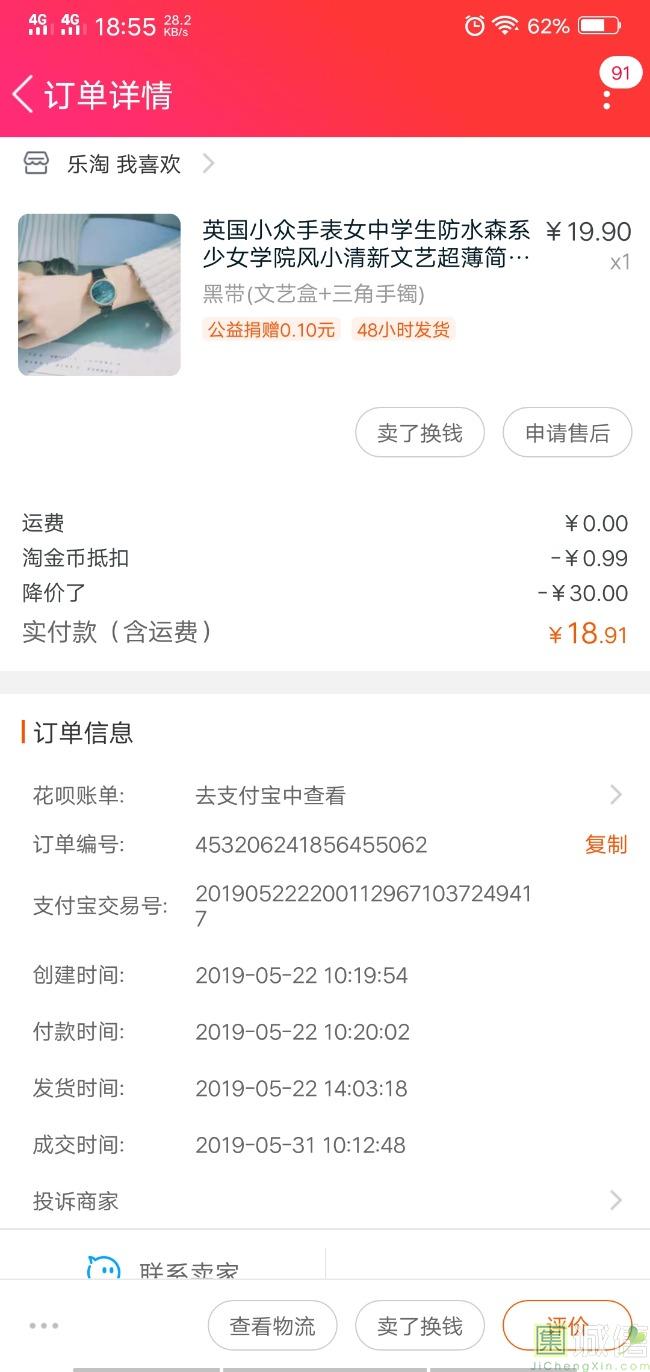Open the 乐淘 我喜欢 shop
Screen dimensions: 650x1372
coord(123,164)
